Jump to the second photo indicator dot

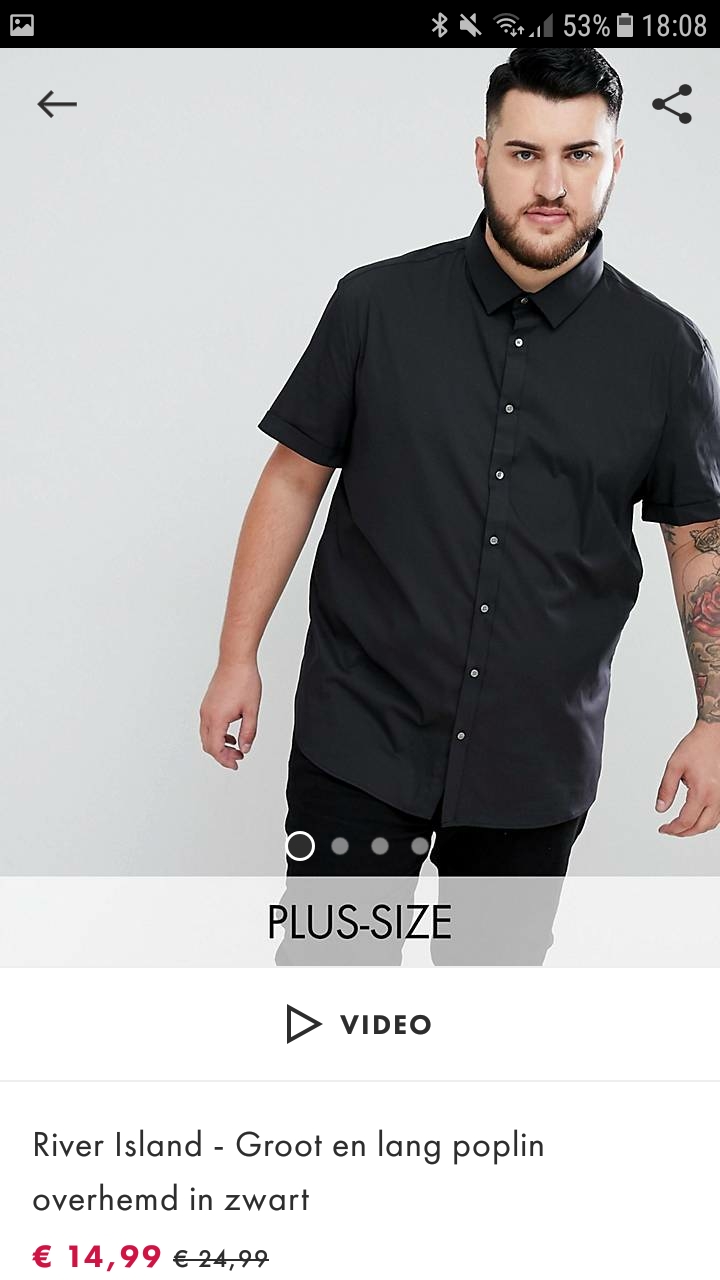[x=340, y=846]
